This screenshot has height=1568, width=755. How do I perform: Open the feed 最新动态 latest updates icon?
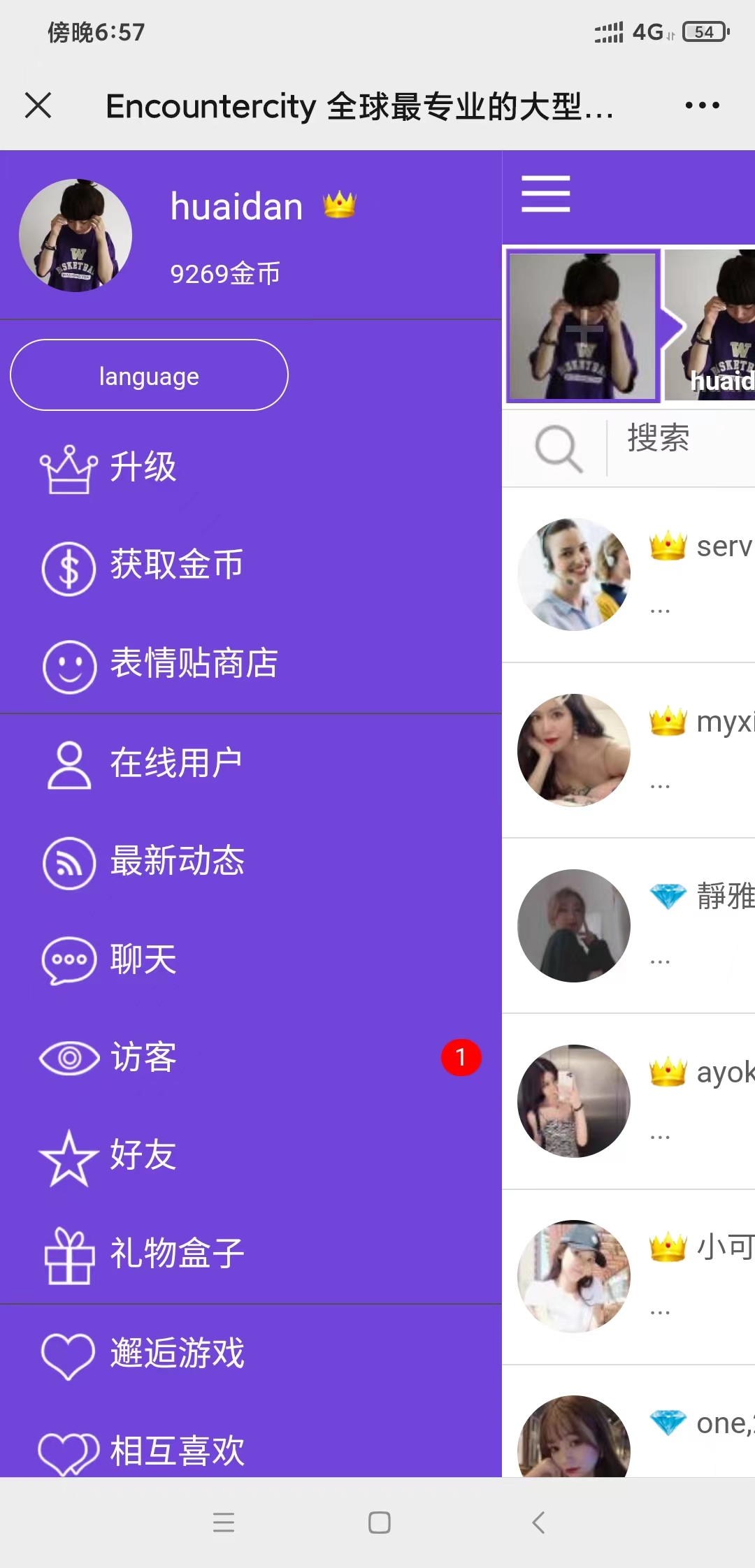click(69, 862)
